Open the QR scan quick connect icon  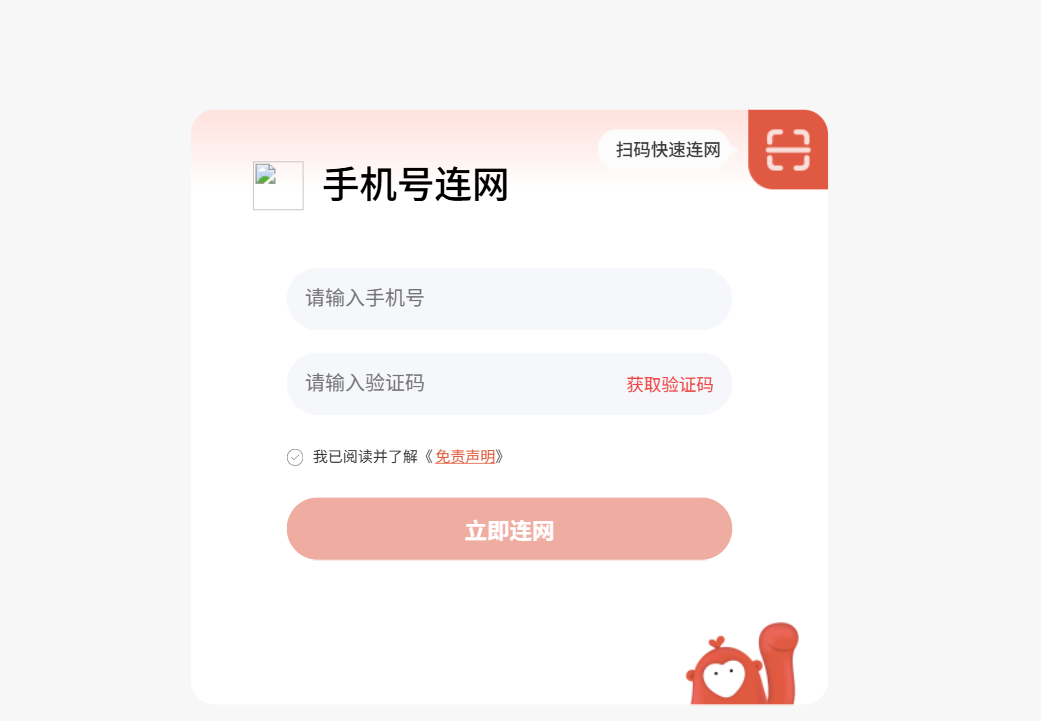click(788, 150)
